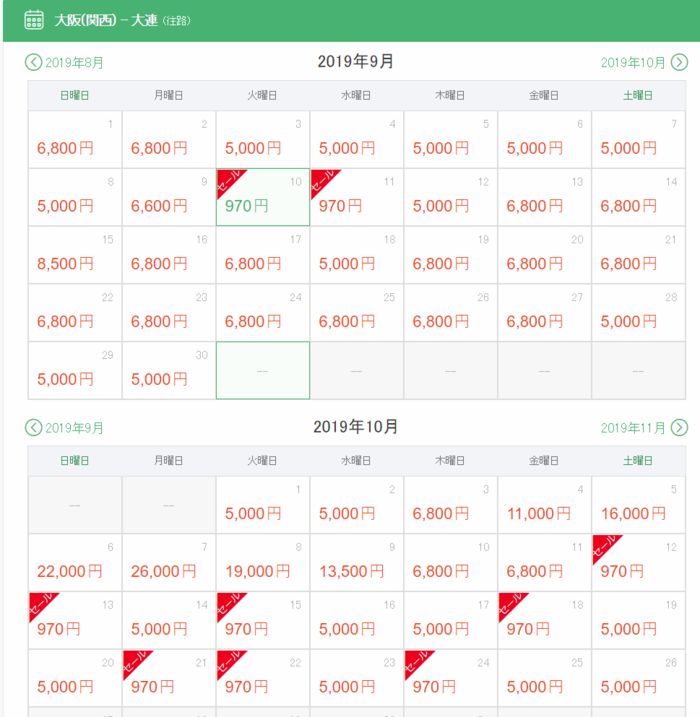Pick October 9 fare 13,500円
This screenshot has height=717, width=700.
357,563
